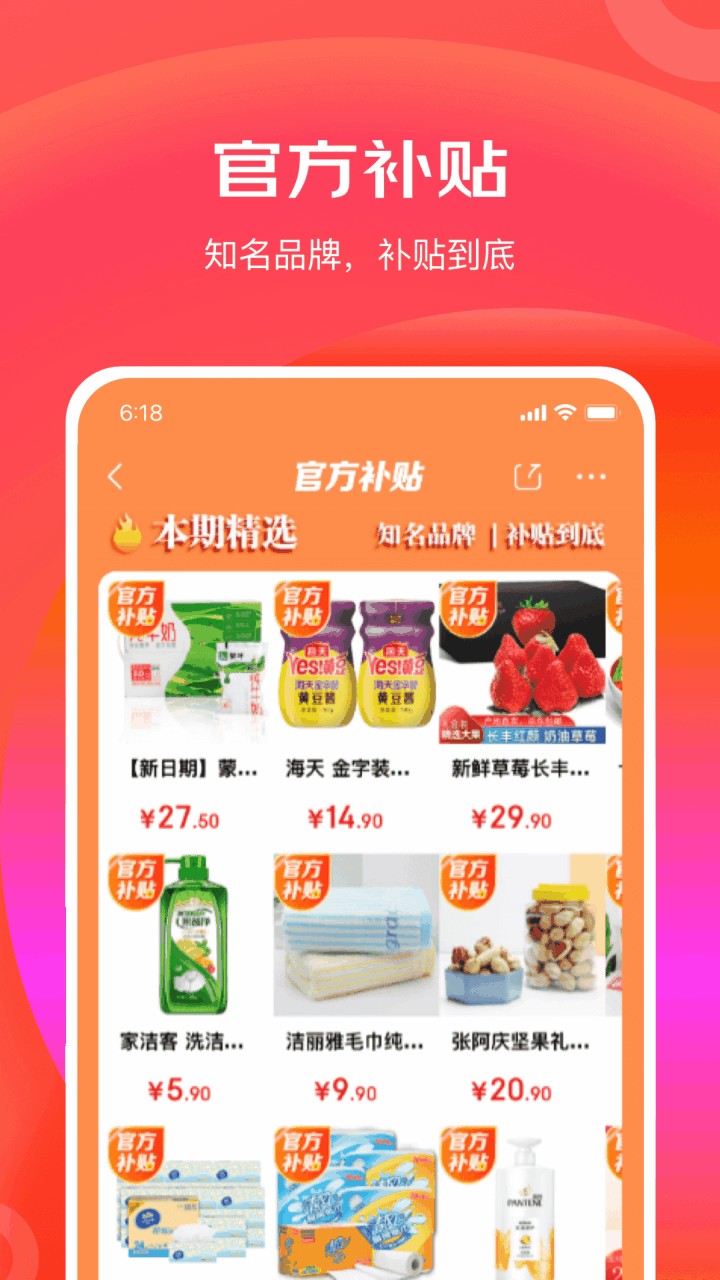Tap the flame icon beside 本期精选

126,534
